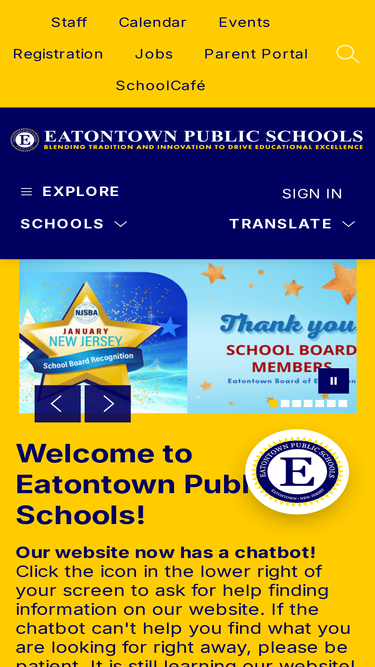Show the previous slide
375x667 pixels.
click(x=57, y=404)
